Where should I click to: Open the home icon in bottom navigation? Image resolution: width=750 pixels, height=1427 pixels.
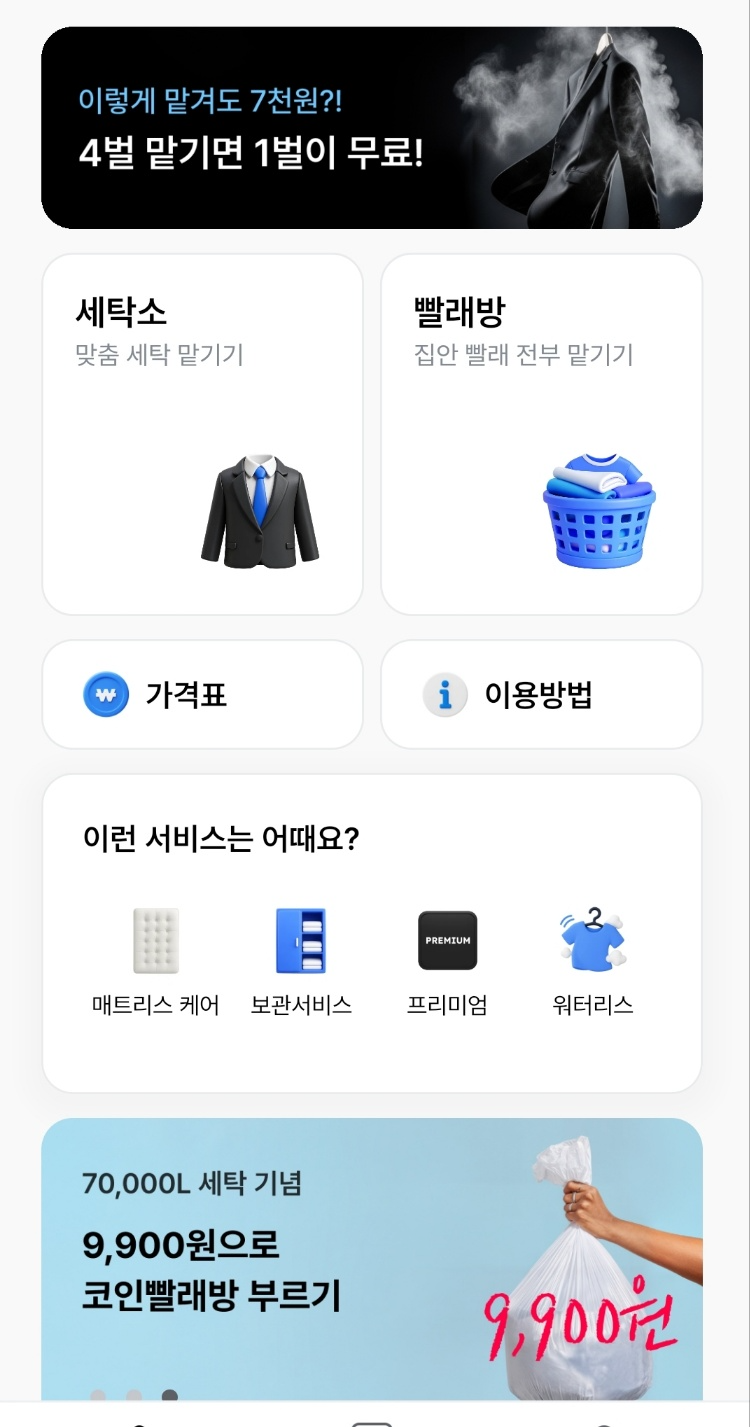pyautogui.click(x=137, y=1422)
